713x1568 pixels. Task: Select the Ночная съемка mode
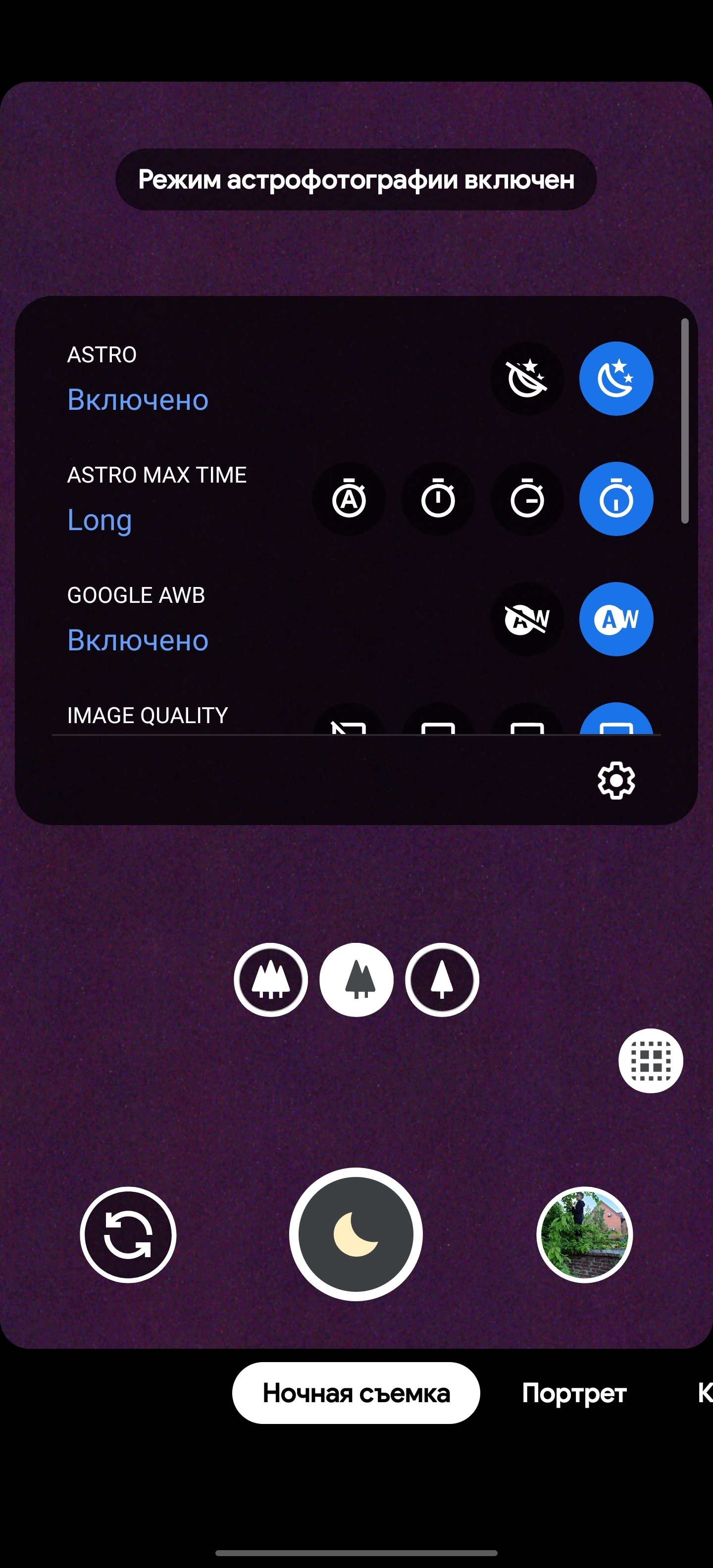pos(356,1393)
